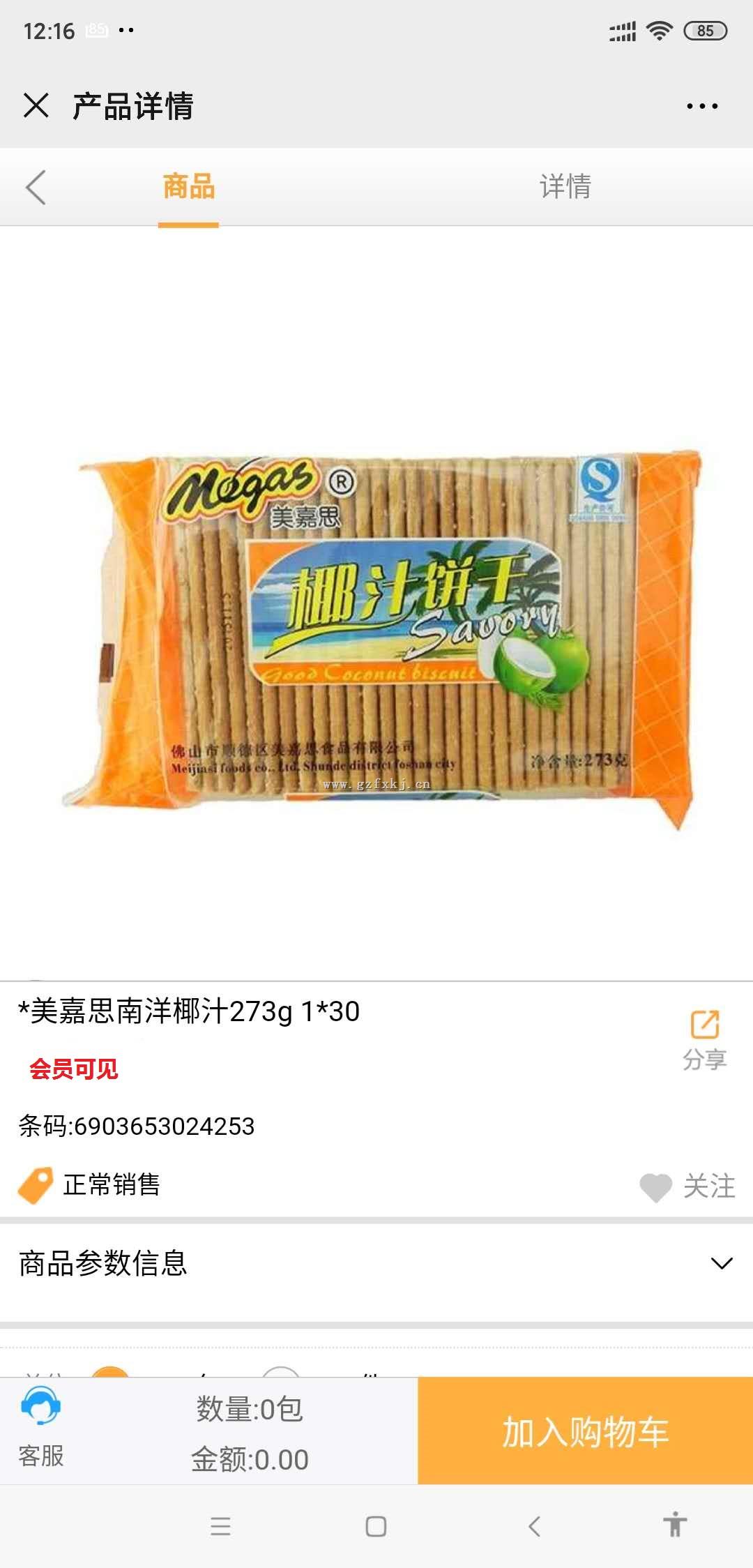Tap the system home button

tap(376, 1527)
